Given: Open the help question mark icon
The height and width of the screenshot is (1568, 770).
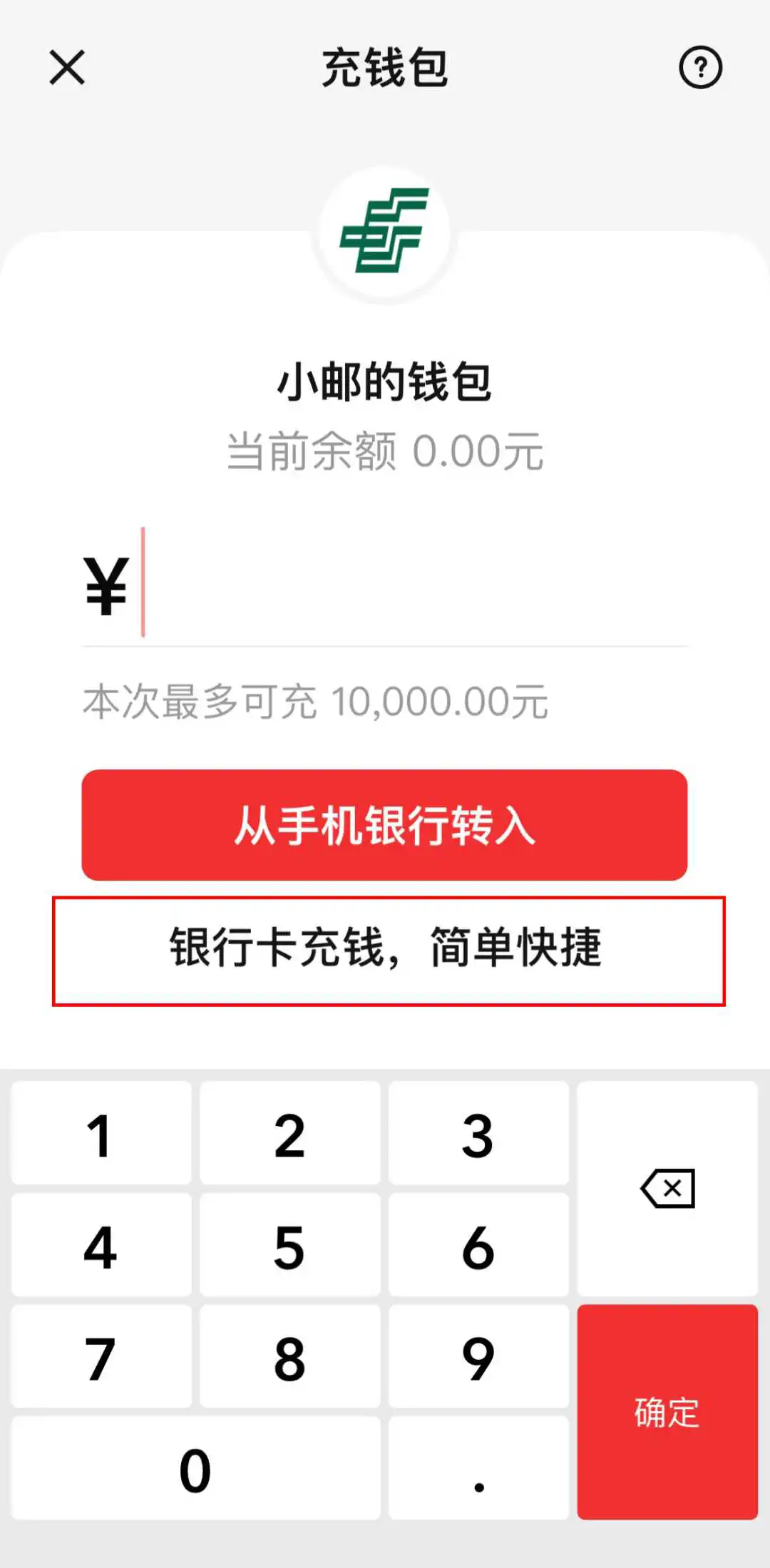Looking at the screenshot, I should tap(700, 68).
